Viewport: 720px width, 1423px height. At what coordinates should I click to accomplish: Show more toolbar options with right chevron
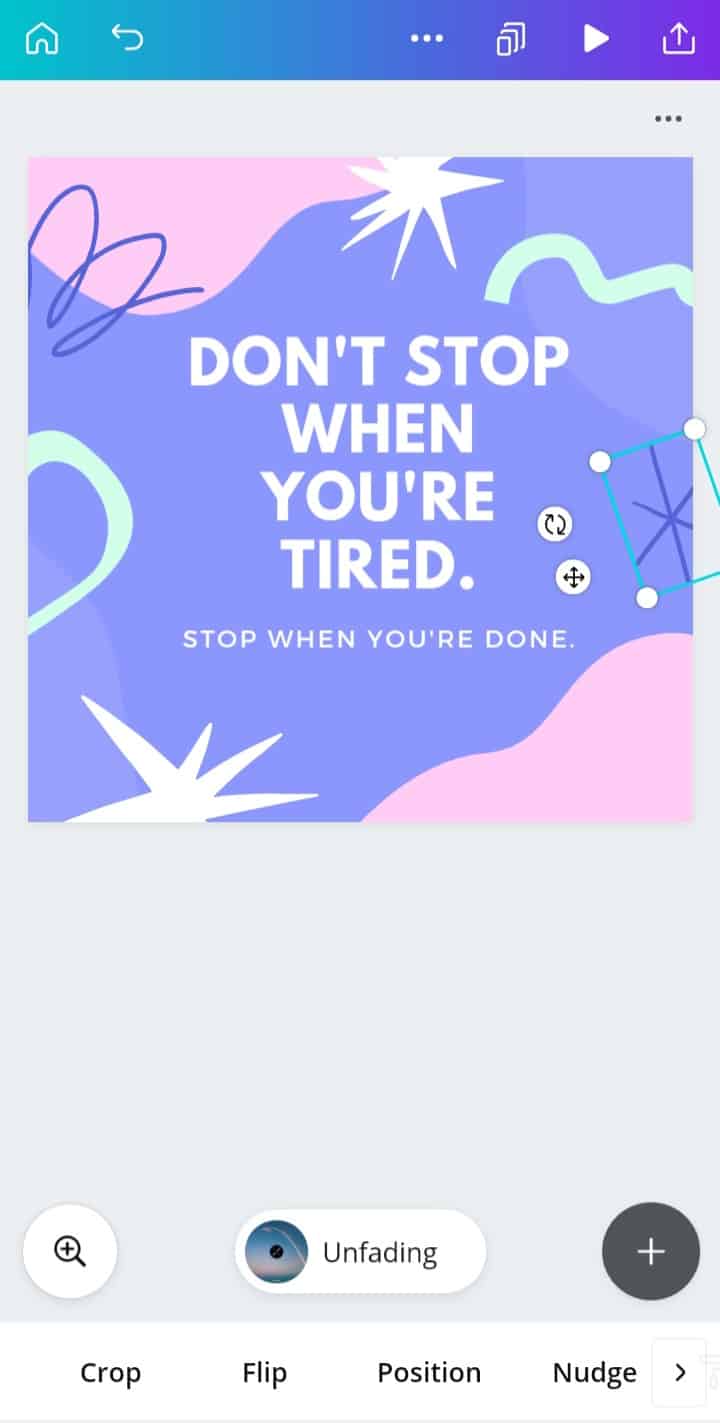click(x=680, y=1373)
